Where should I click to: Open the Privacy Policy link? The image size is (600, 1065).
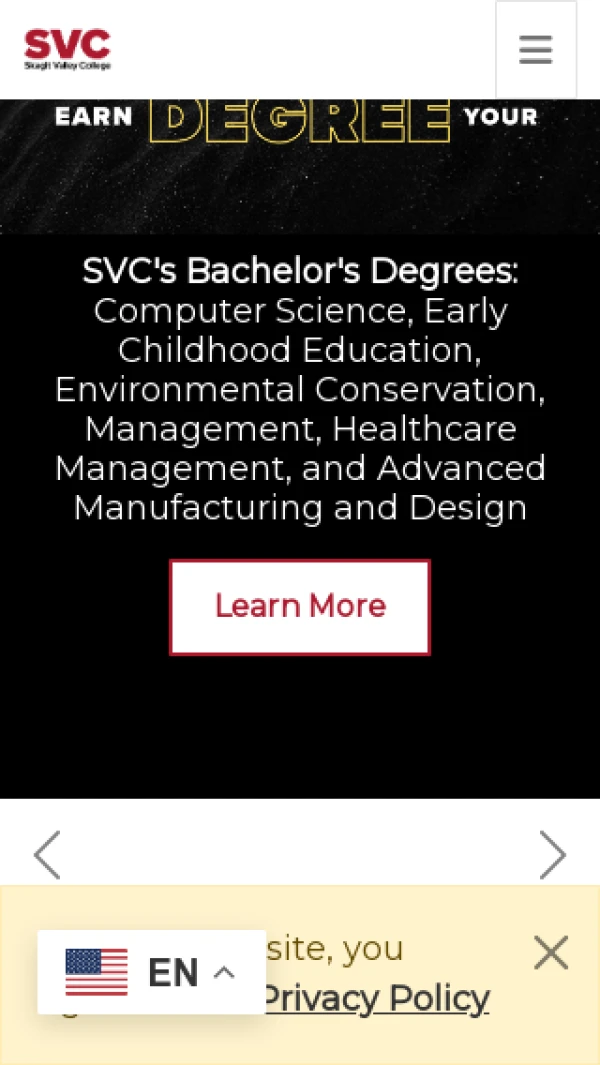[x=377, y=998]
